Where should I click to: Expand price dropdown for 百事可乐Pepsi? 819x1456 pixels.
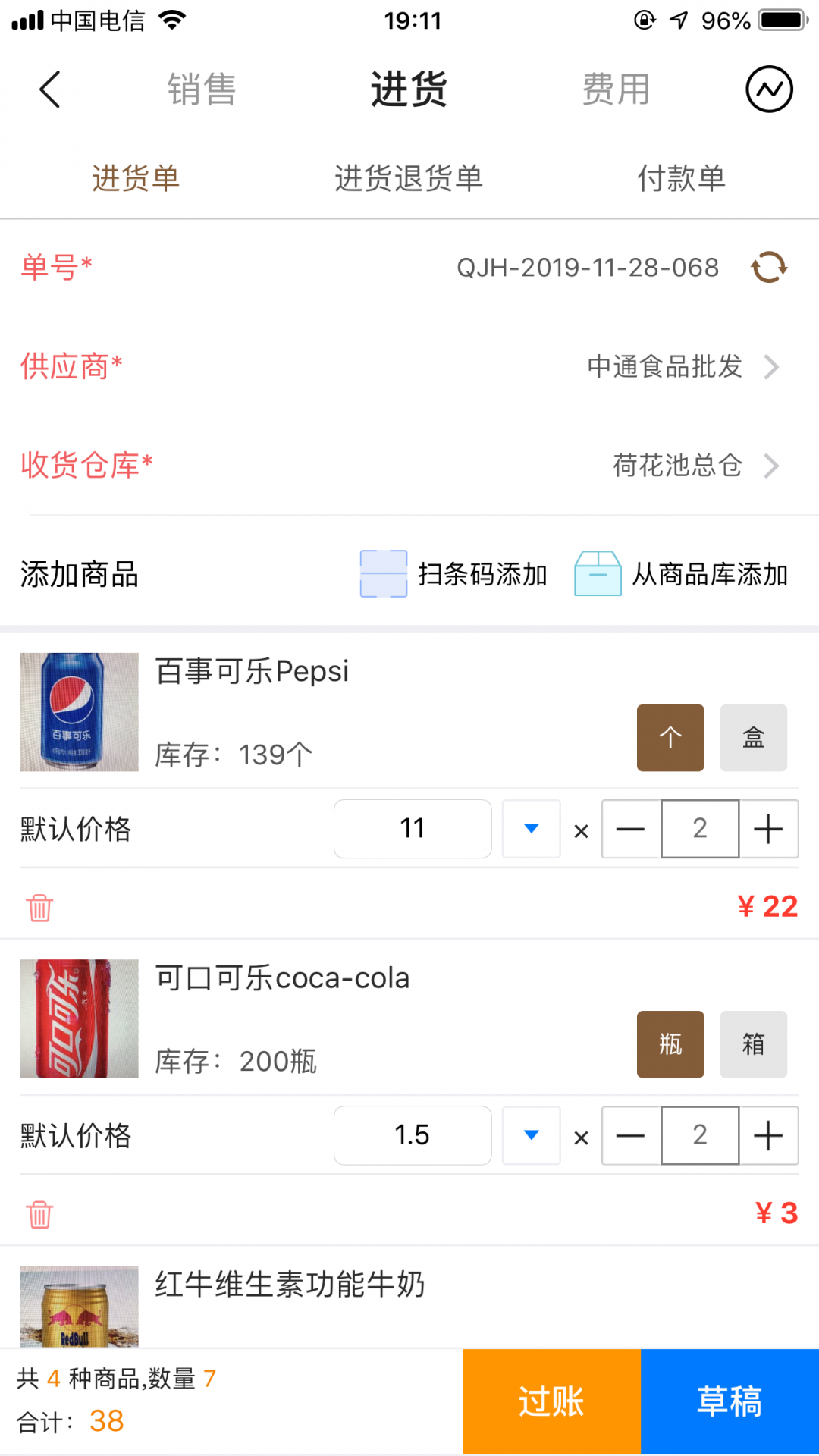click(x=532, y=829)
